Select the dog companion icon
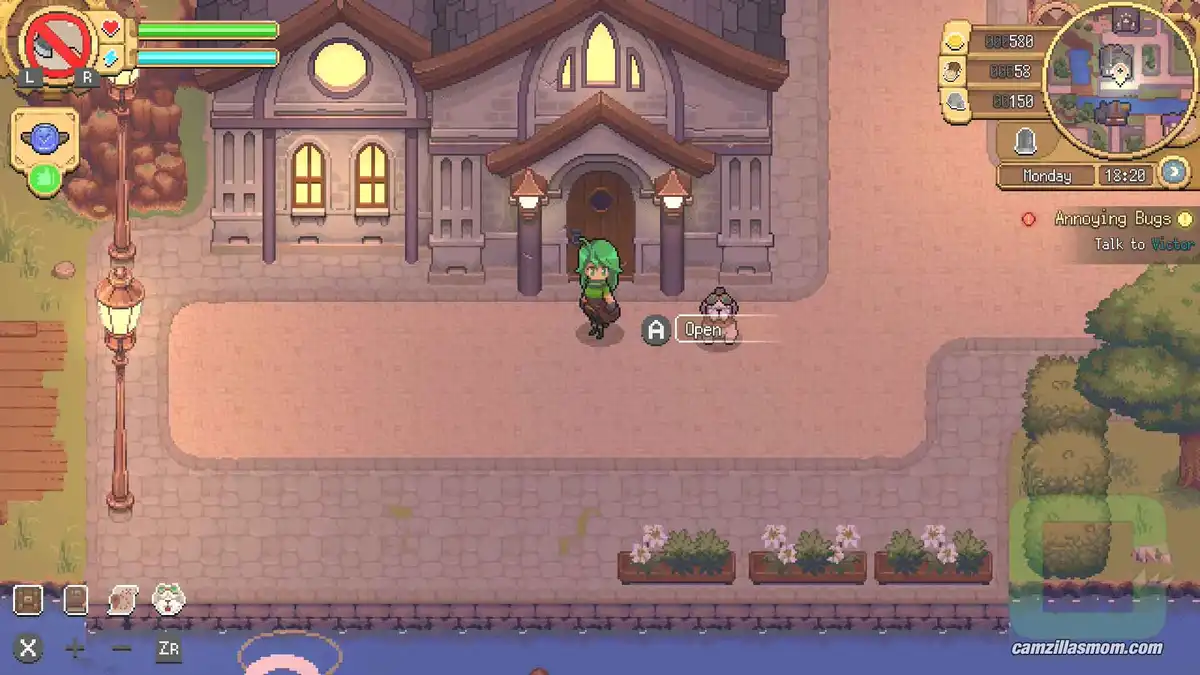1200x675 pixels. click(168, 600)
